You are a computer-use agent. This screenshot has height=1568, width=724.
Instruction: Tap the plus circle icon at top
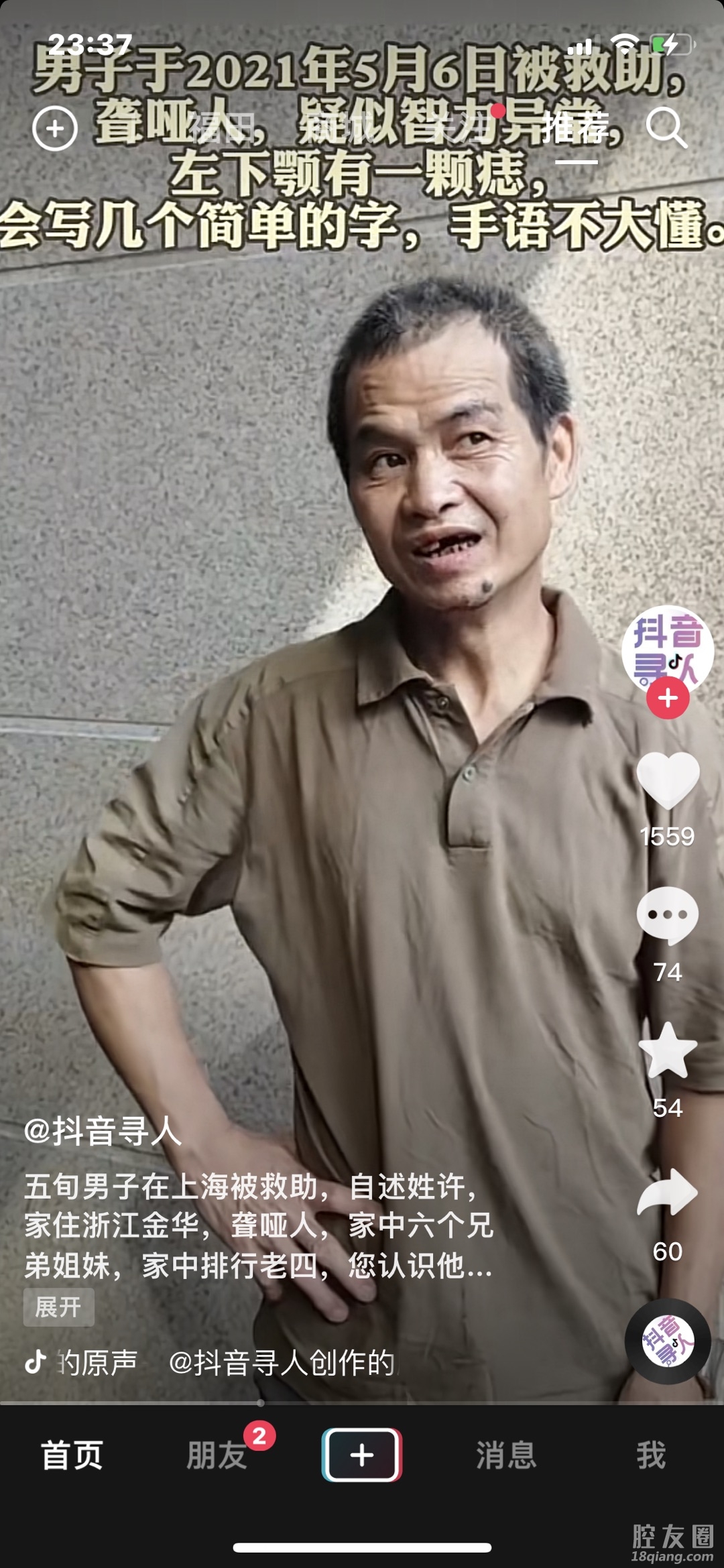click(55, 128)
